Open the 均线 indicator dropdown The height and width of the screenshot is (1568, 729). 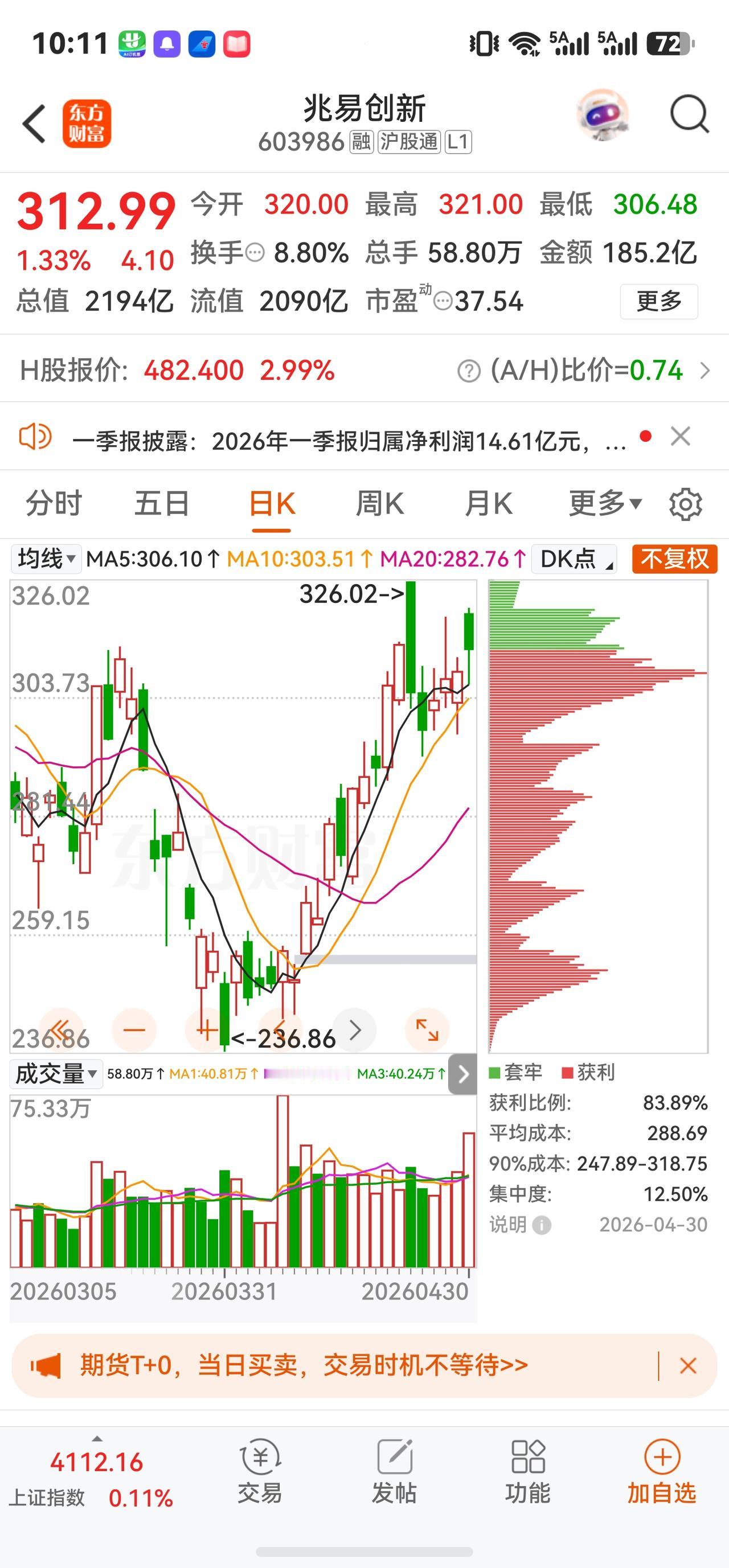46,558
